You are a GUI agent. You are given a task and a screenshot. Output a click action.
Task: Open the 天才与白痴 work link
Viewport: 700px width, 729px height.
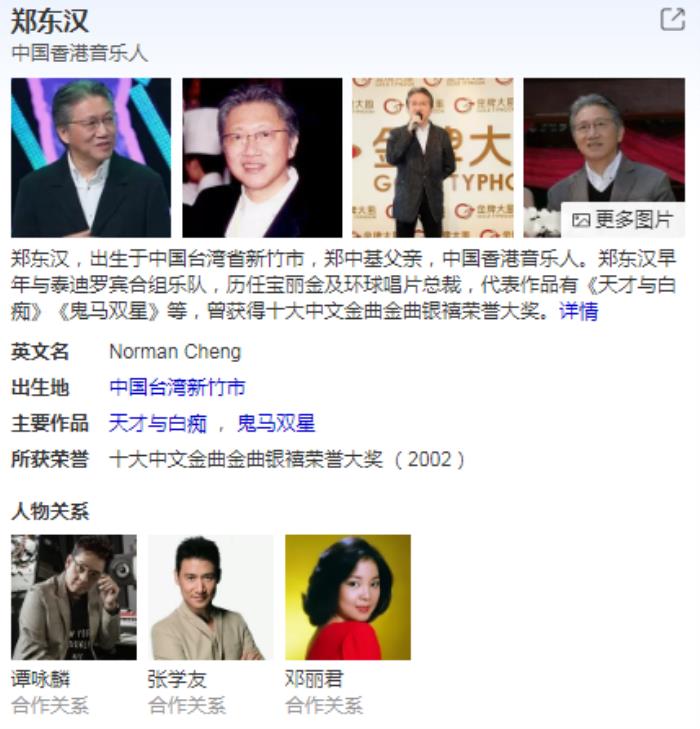point(157,424)
